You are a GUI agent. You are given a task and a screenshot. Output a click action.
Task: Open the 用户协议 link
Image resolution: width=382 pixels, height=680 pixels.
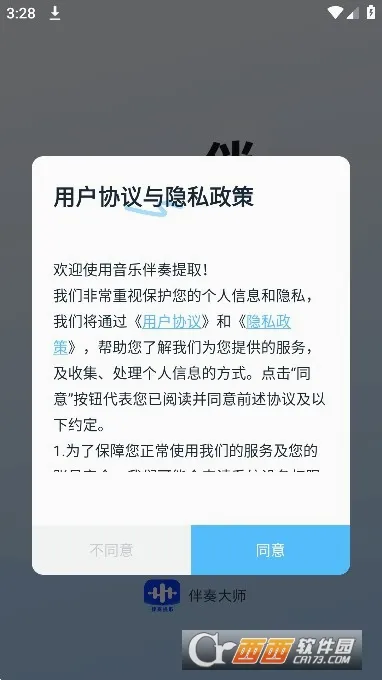pyautogui.click(x=172, y=322)
